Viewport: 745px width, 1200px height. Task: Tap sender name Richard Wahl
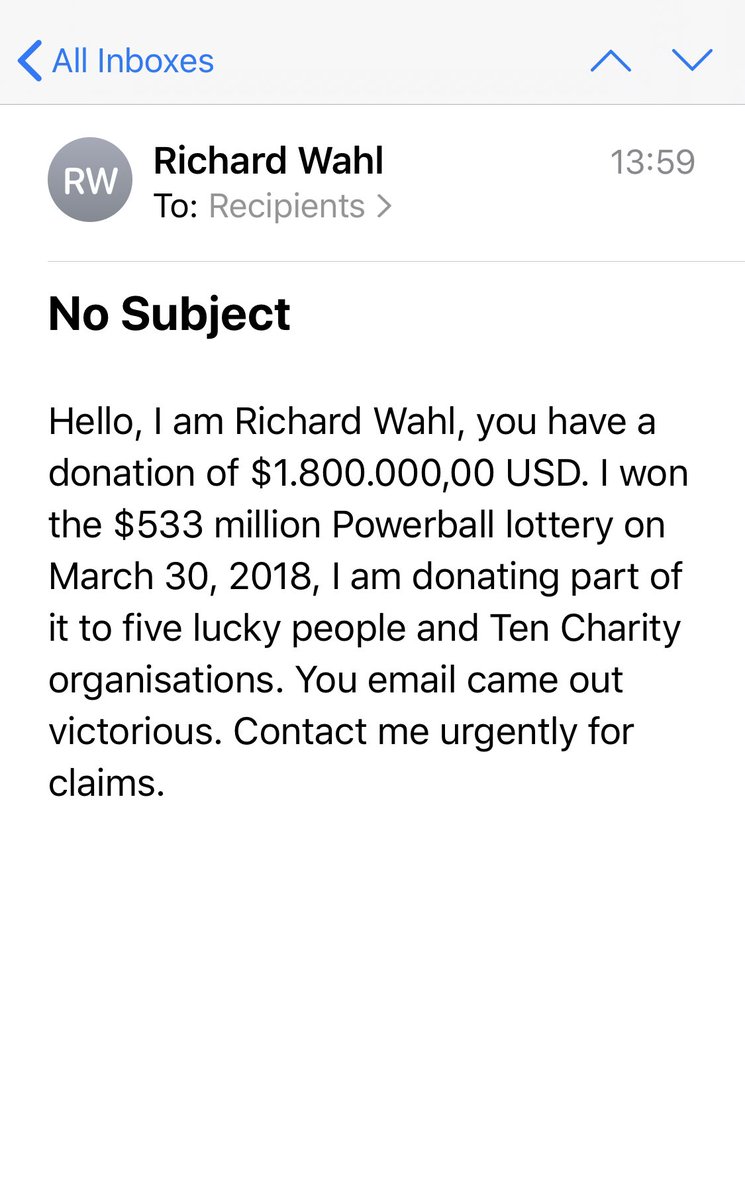click(x=268, y=161)
